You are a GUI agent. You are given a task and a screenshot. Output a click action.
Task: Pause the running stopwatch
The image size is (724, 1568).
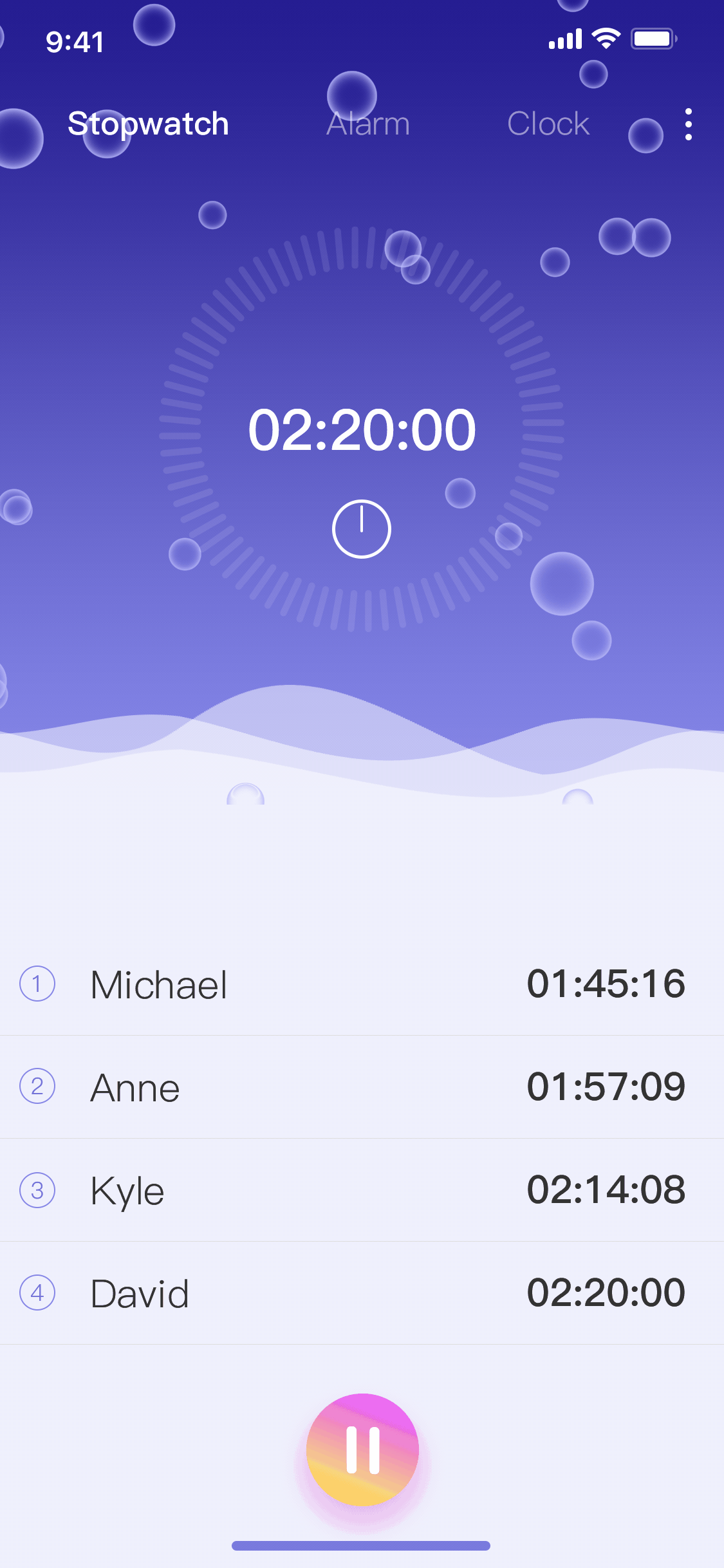tap(362, 1450)
